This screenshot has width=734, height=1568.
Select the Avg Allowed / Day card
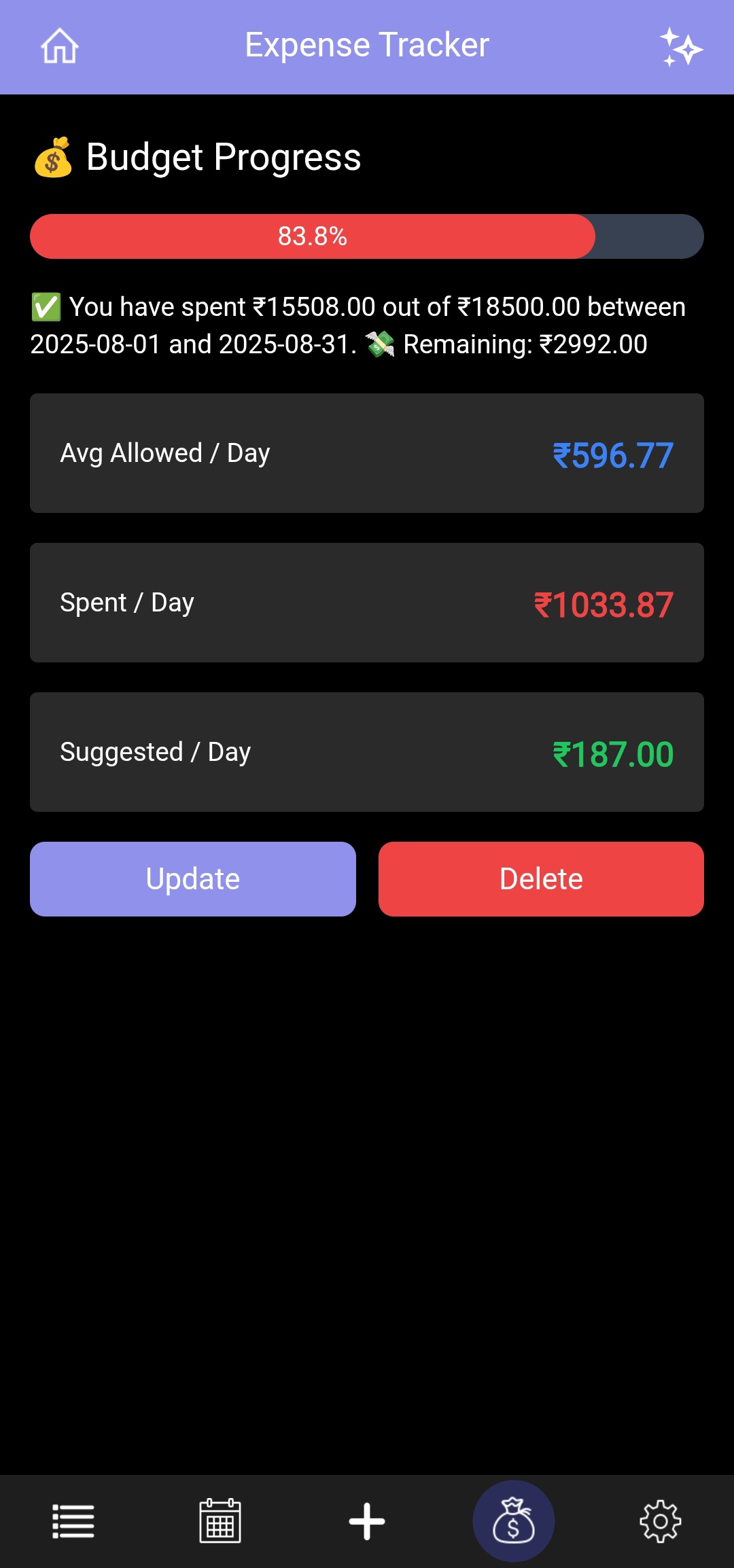(x=367, y=452)
